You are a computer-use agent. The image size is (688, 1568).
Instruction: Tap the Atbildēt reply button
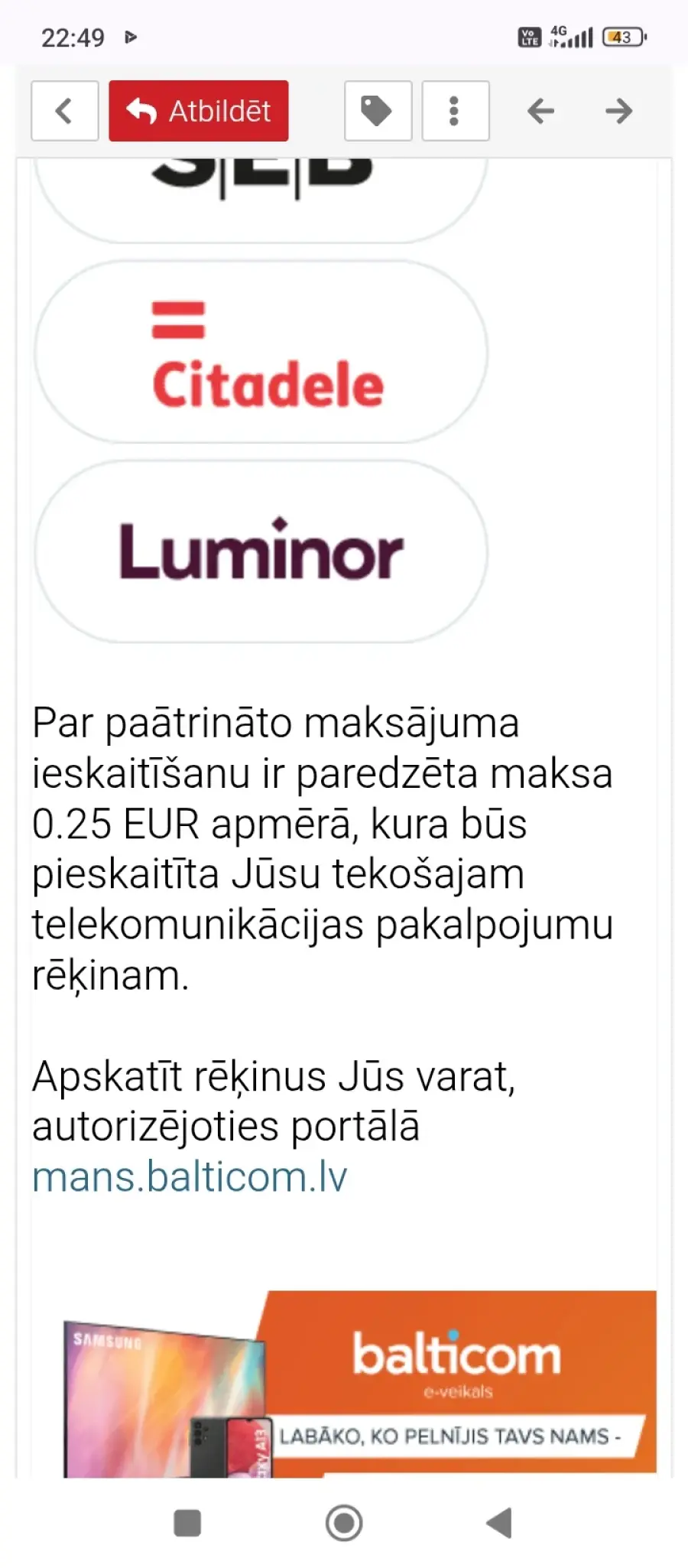tap(199, 111)
